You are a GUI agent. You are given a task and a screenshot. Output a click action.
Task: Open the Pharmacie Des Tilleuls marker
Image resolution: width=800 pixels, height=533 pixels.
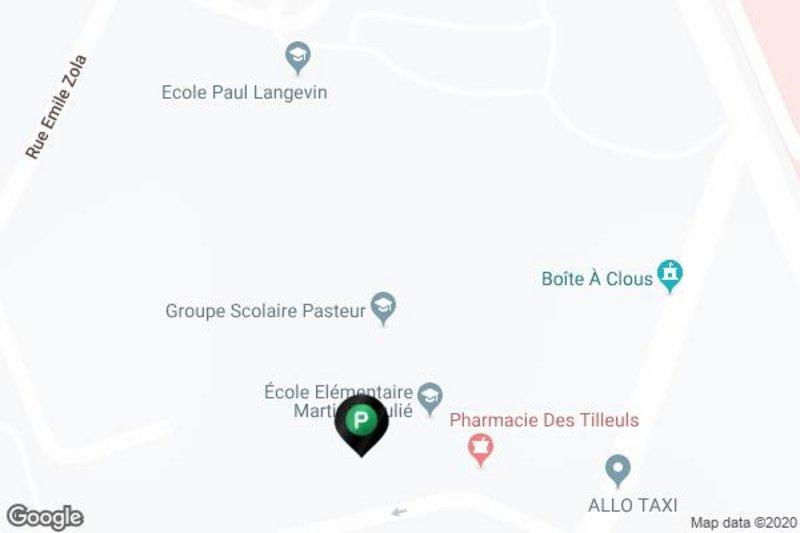pos(482,449)
